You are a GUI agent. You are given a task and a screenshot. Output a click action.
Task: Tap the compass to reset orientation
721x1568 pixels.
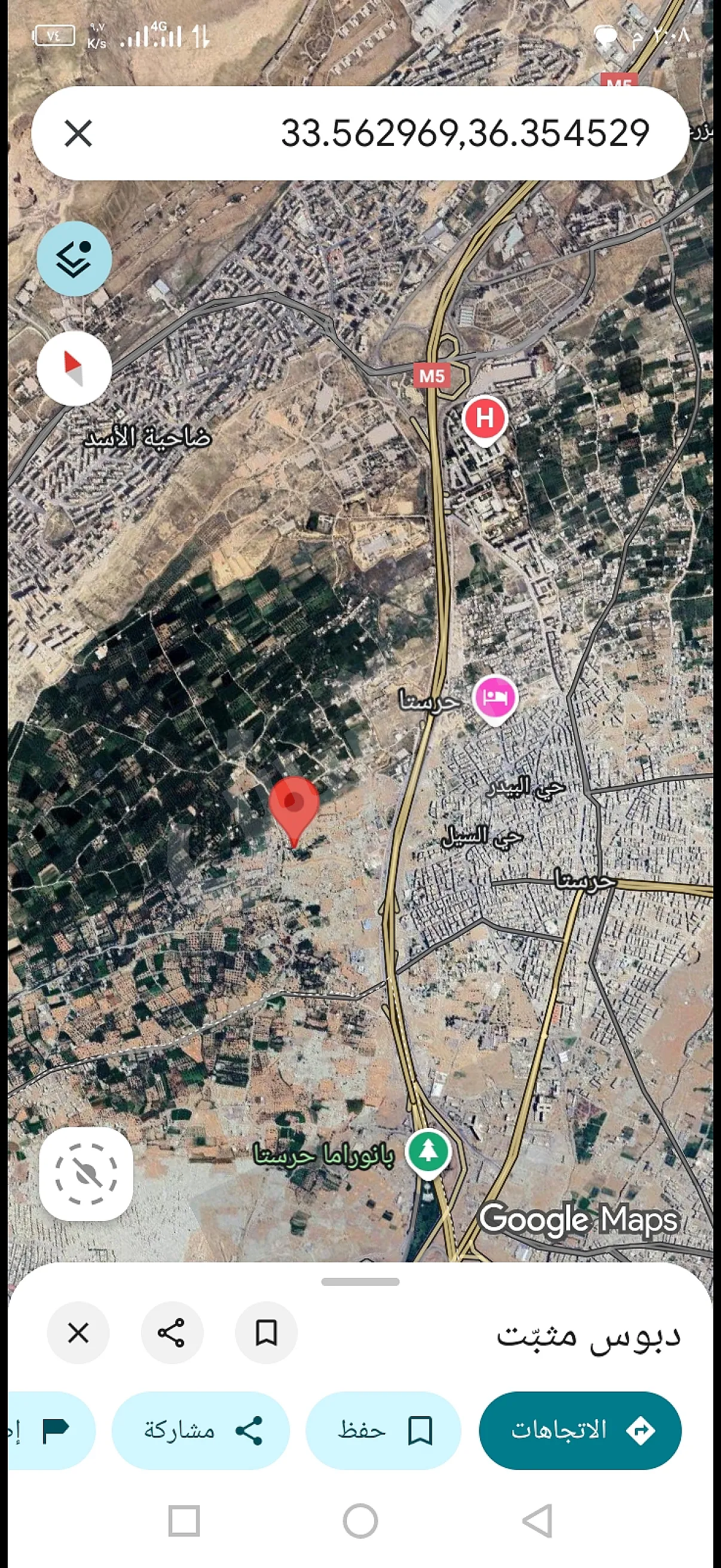tap(74, 368)
